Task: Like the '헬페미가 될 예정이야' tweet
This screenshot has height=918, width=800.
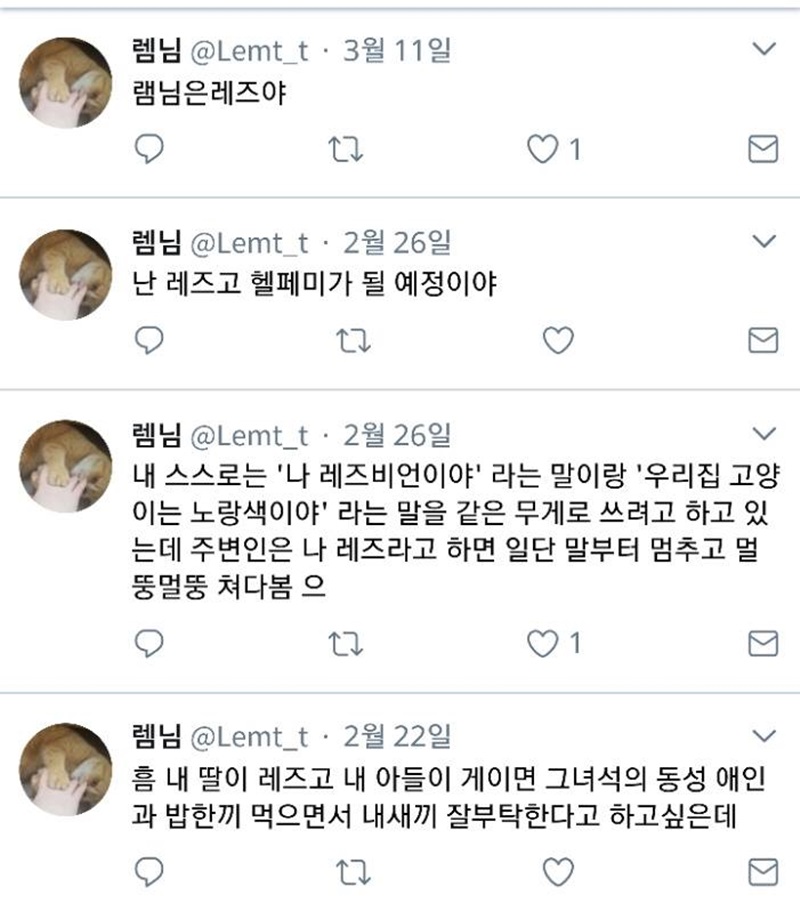Action: 557,341
